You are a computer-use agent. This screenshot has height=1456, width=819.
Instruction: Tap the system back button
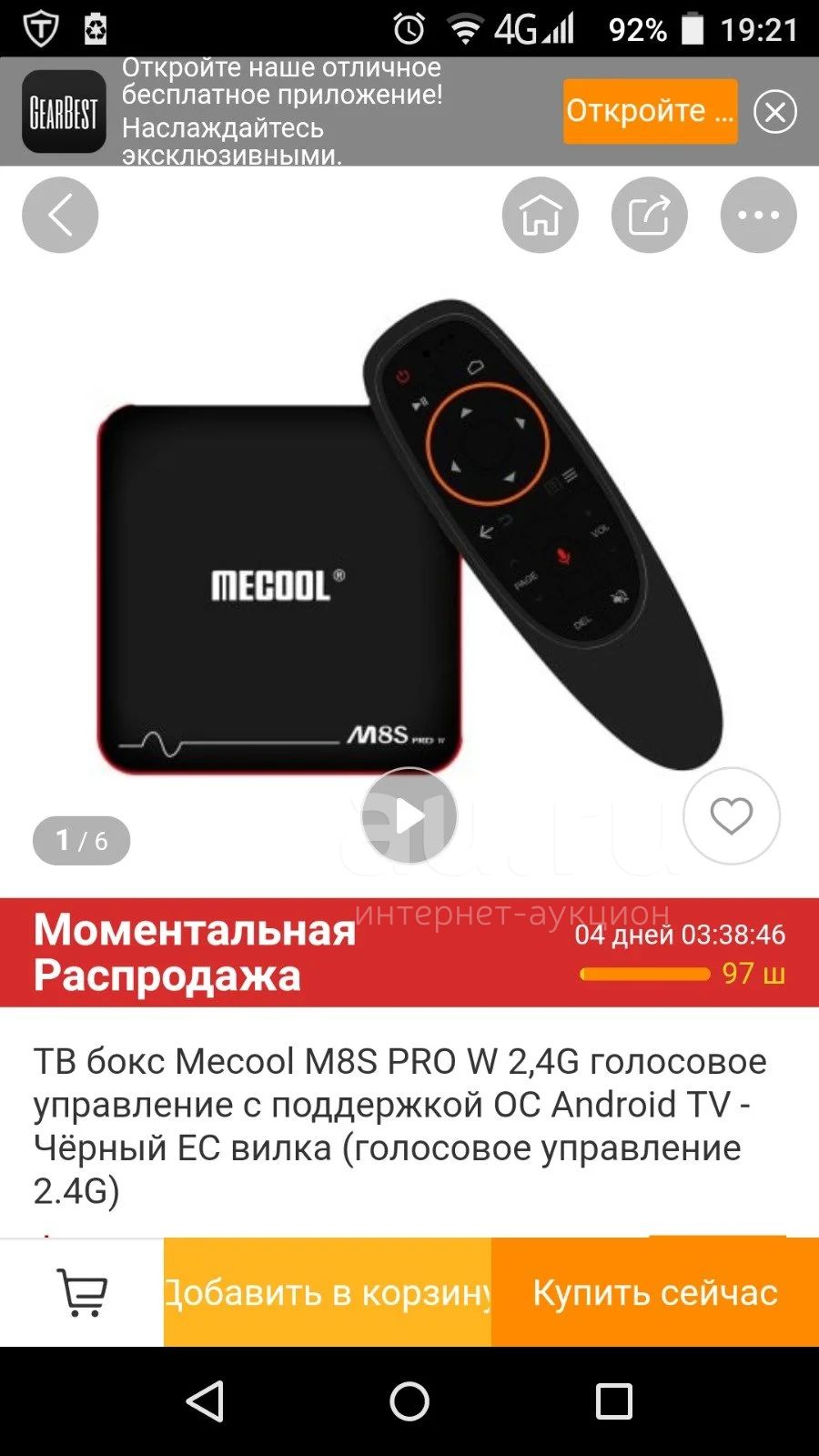pos(205,1401)
